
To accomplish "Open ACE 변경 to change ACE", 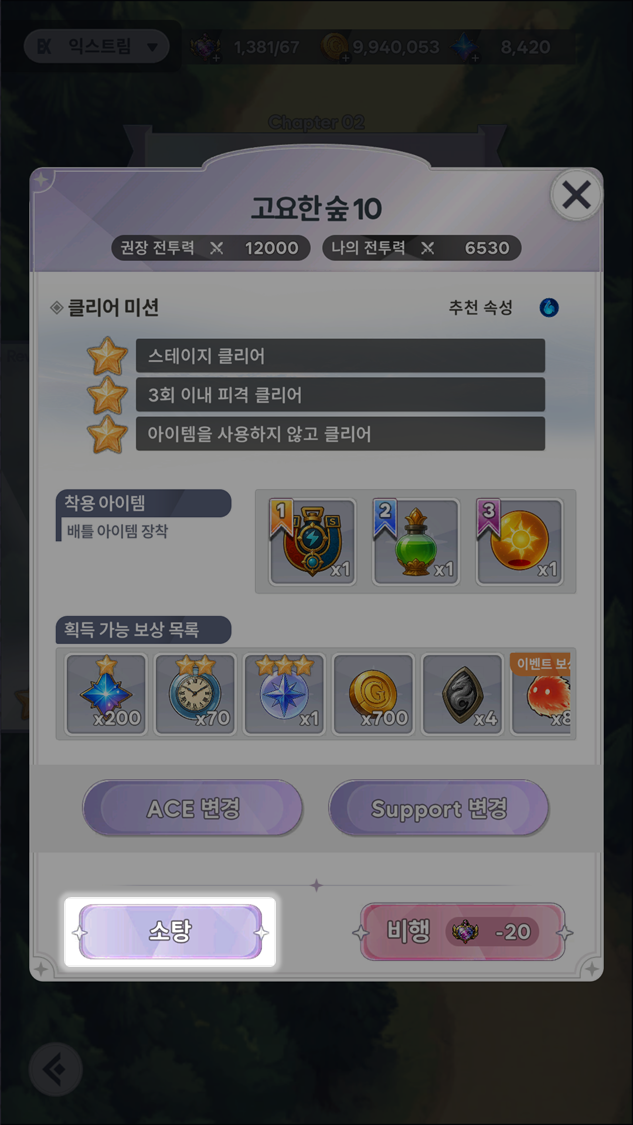I will (x=193, y=808).
